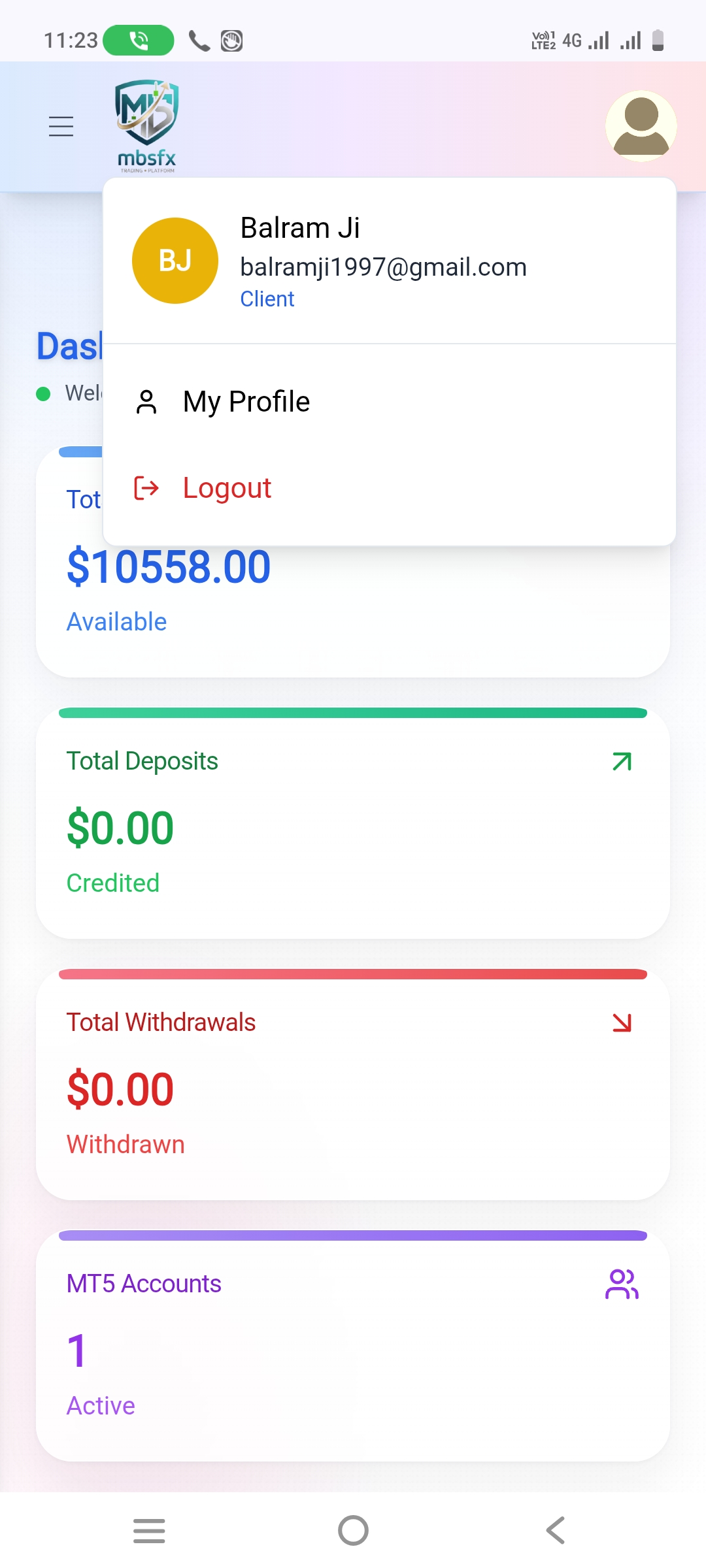Open the Total Deposits card

point(353,823)
